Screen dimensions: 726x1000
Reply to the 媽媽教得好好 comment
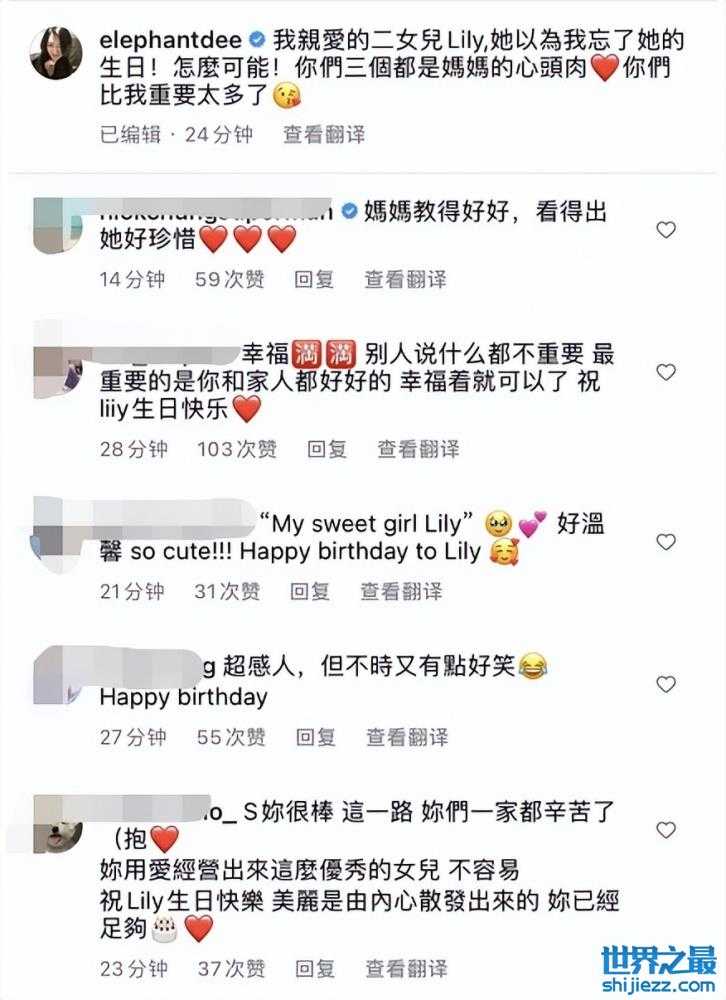(314, 280)
